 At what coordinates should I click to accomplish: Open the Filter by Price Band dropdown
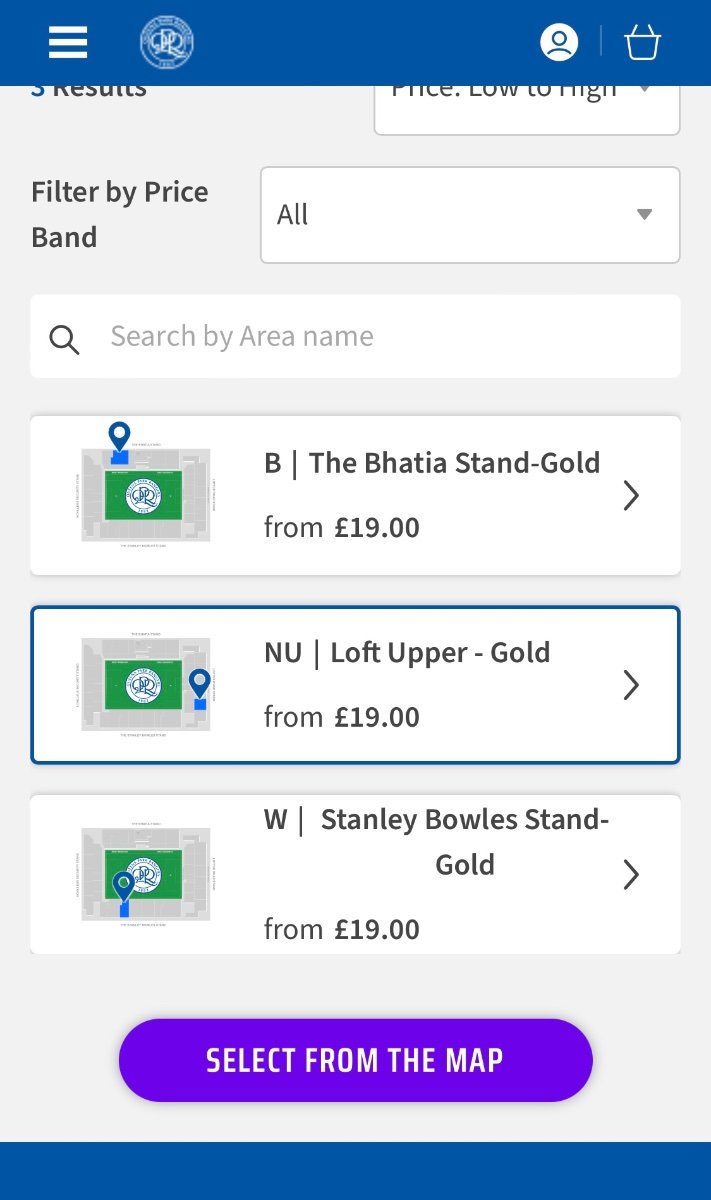[x=470, y=215]
